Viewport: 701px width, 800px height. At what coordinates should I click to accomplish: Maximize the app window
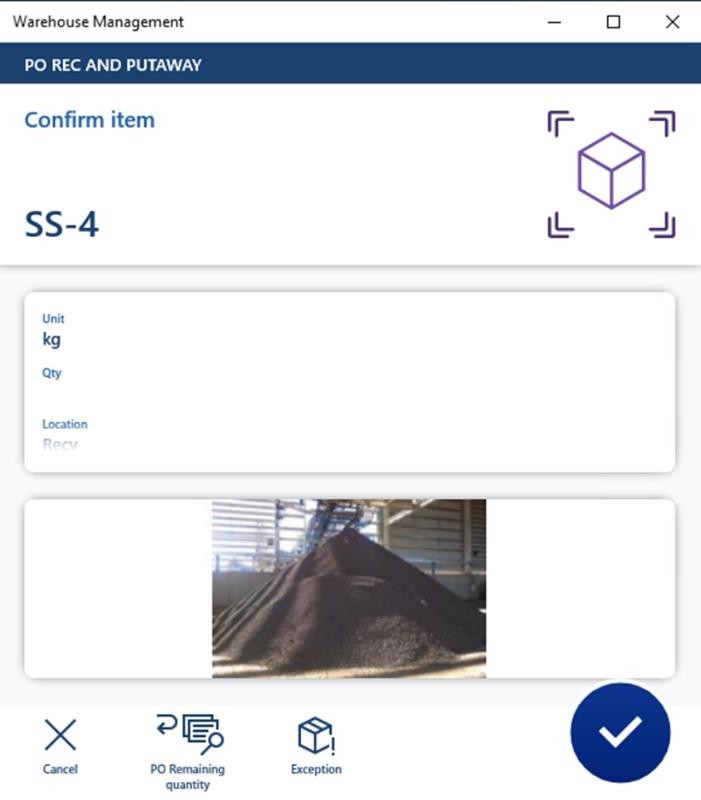click(614, 21)
